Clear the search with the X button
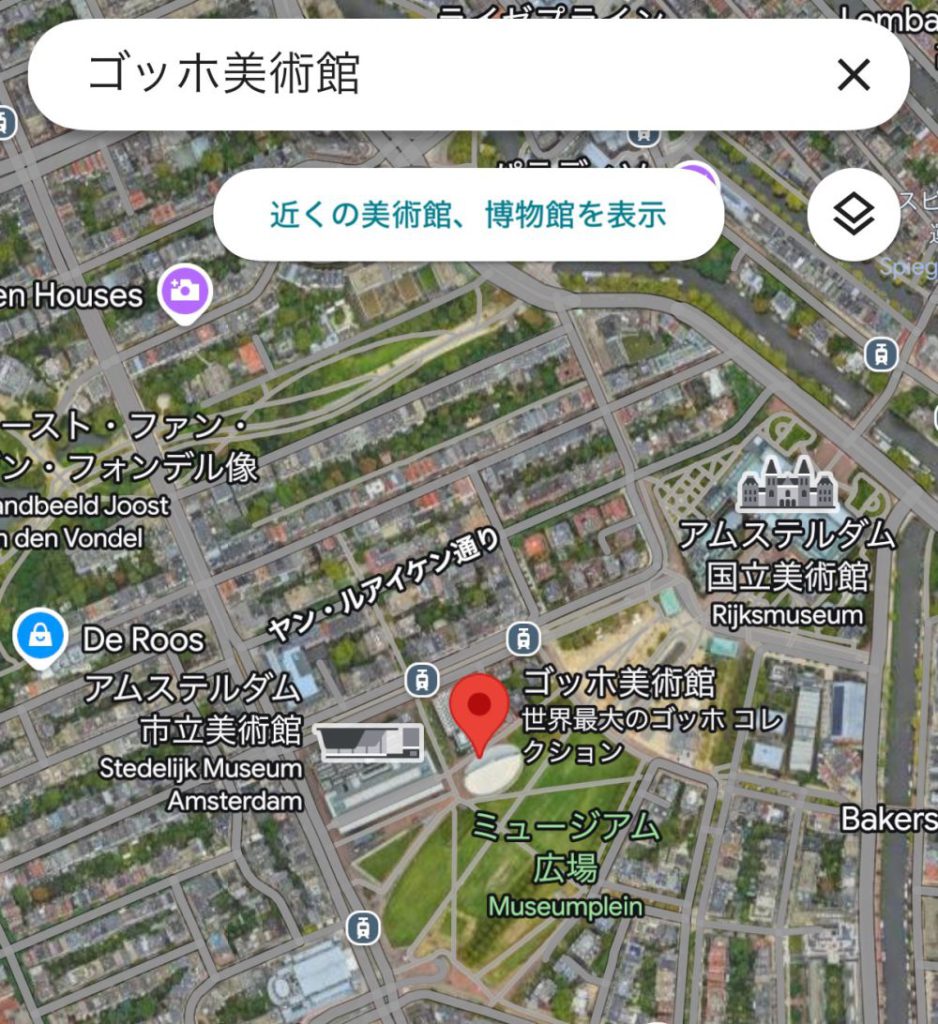938x1024 pixels. (x=853, y=75)
